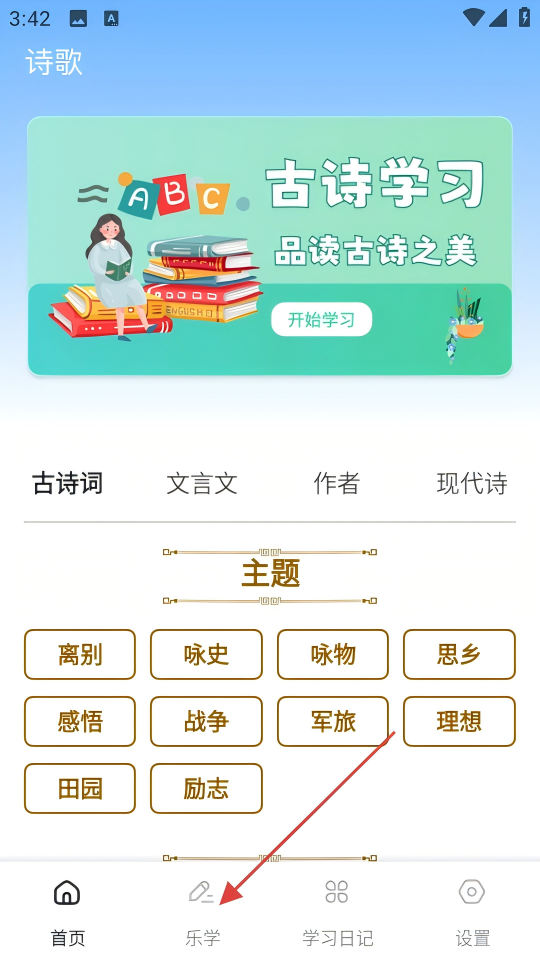Select the 军旅 theme chip
The image size is (540, 960).
click(x=333, y=721)
